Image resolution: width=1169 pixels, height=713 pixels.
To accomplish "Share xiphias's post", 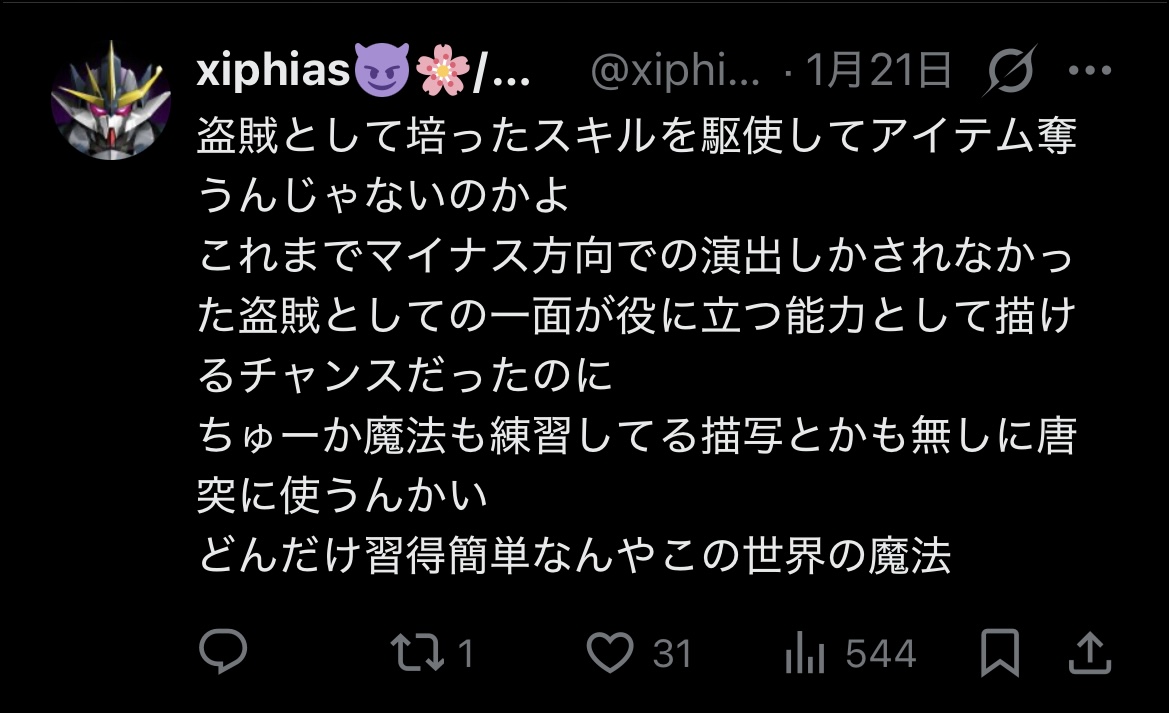I will point(1091,654).
